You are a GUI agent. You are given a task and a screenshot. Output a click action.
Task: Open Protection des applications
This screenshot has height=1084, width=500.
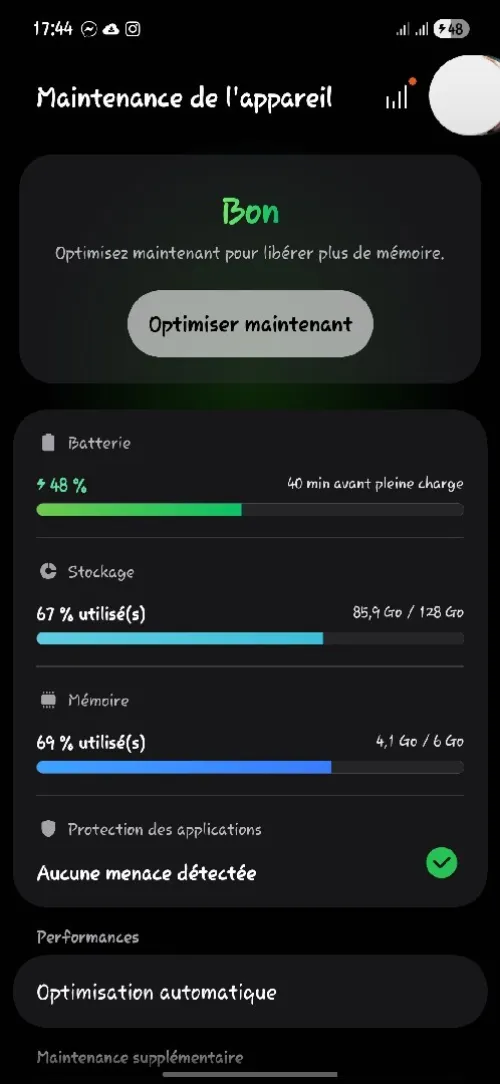pyautogui.click(x=250, y=851)
